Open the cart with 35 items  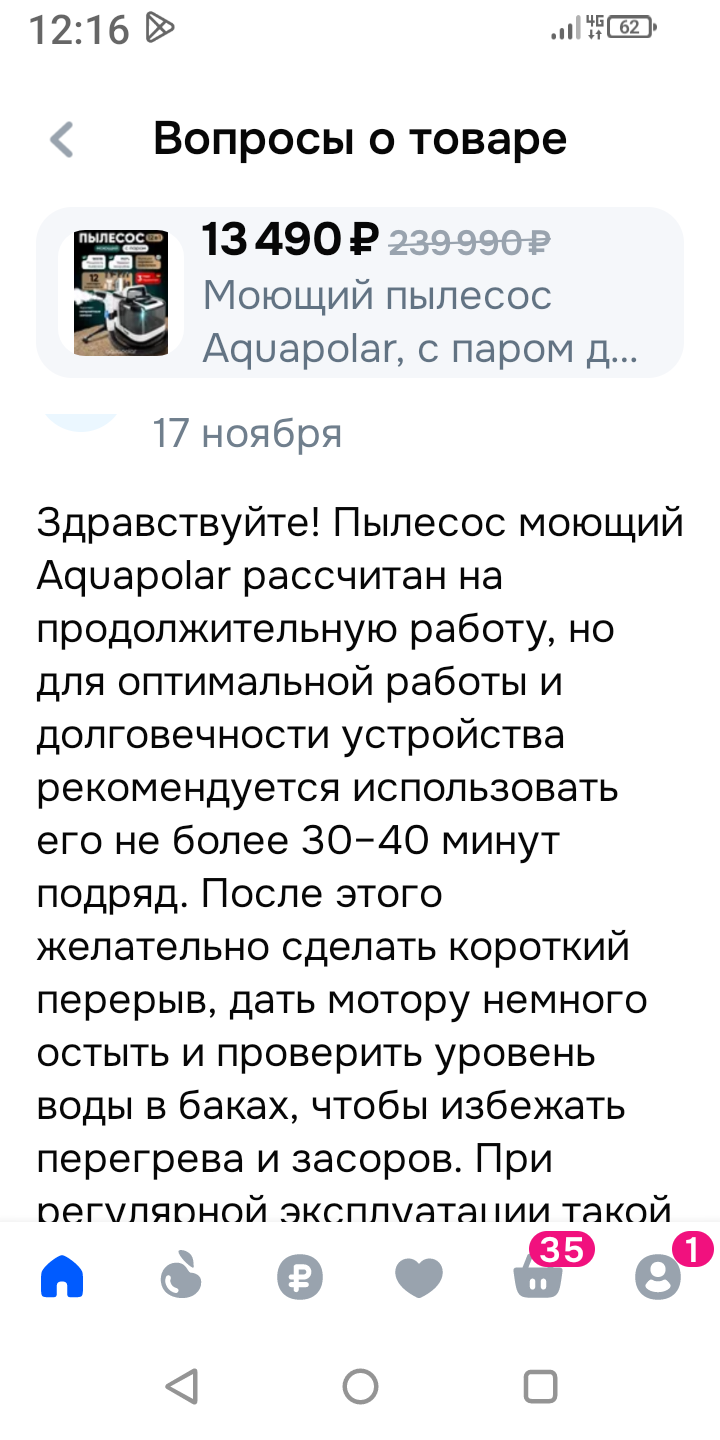538,1277
